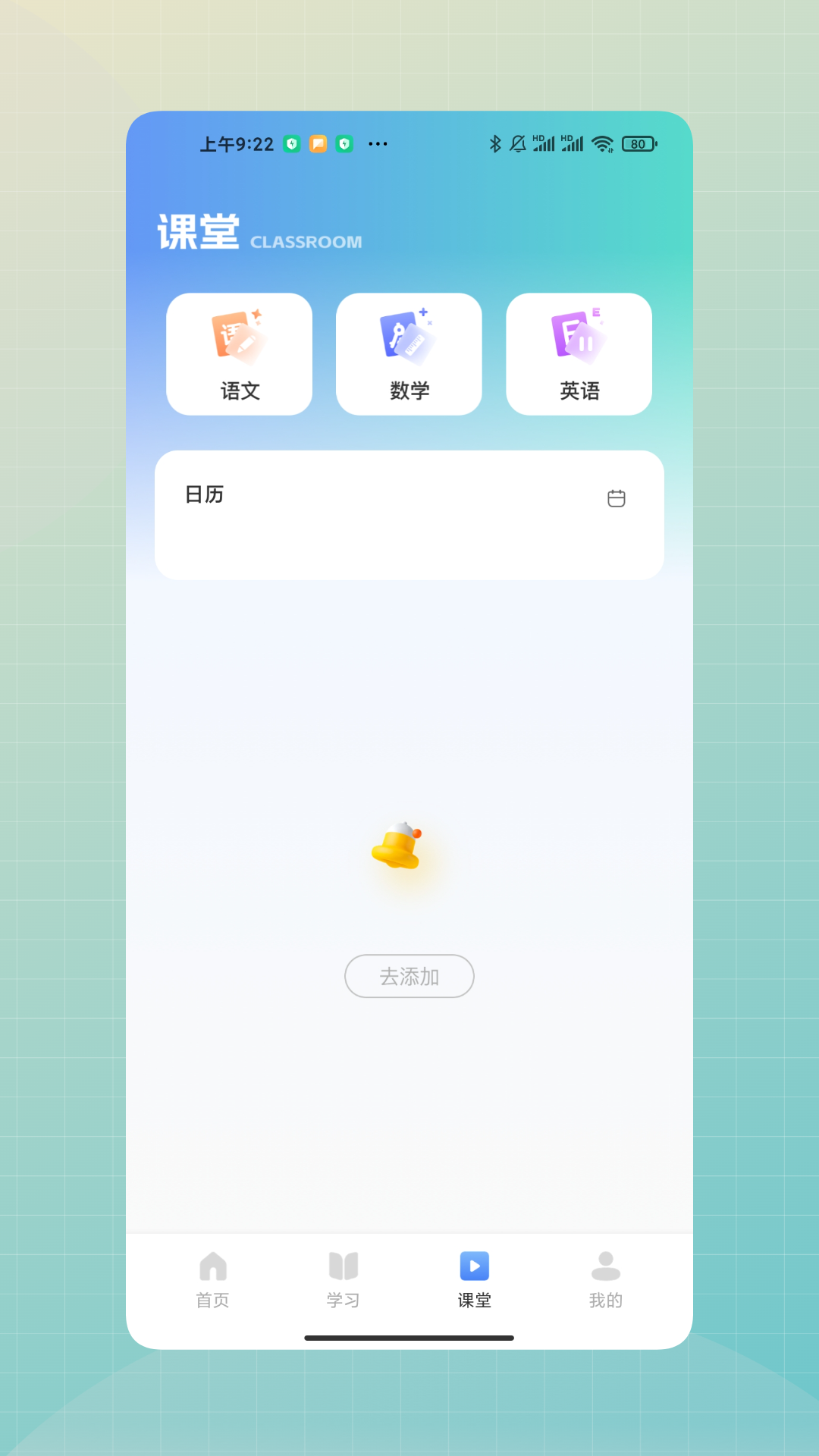Switch to the 首页 tab
Image resolution: width=819 pixels, height=1456 pixels.
coord(212,1282)
